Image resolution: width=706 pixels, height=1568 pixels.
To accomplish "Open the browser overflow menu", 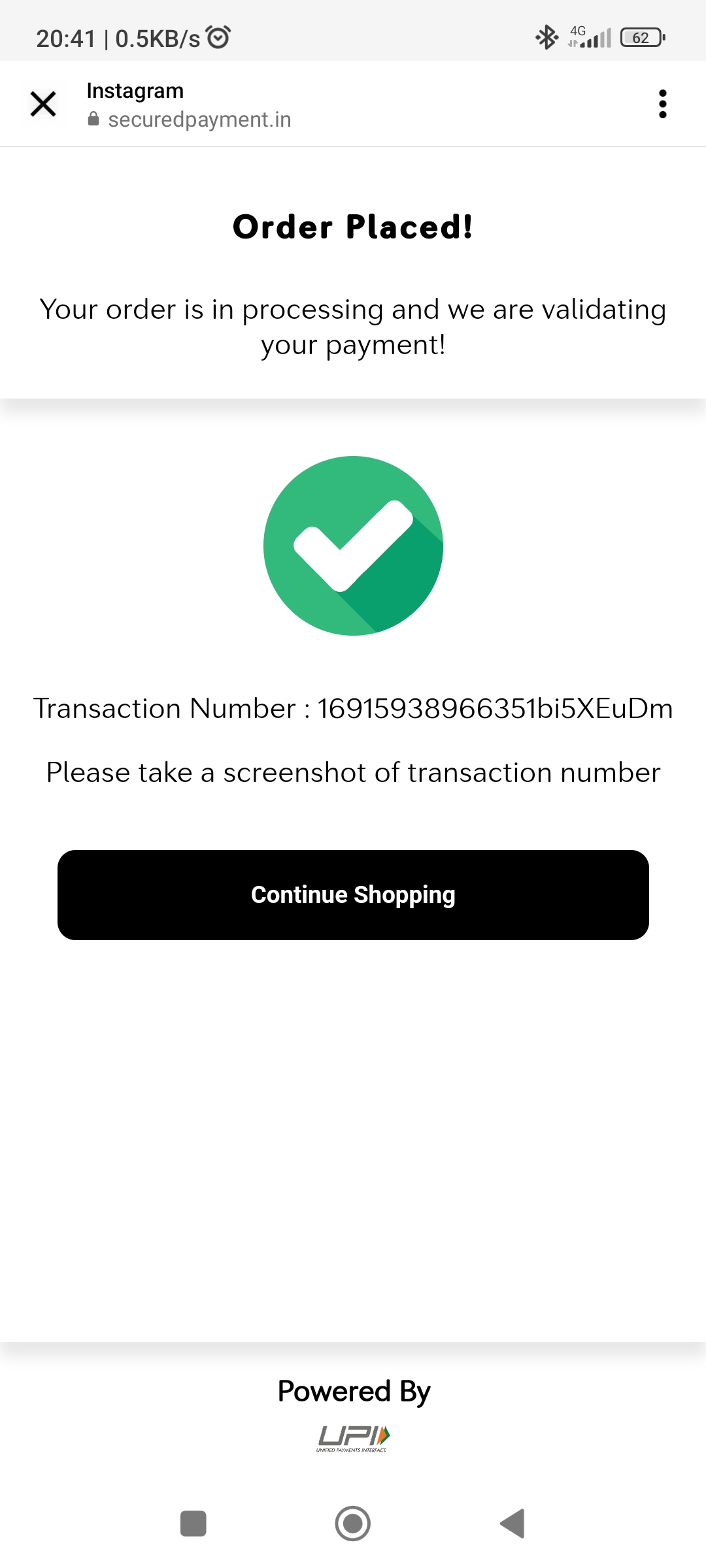I will point(662,104).
